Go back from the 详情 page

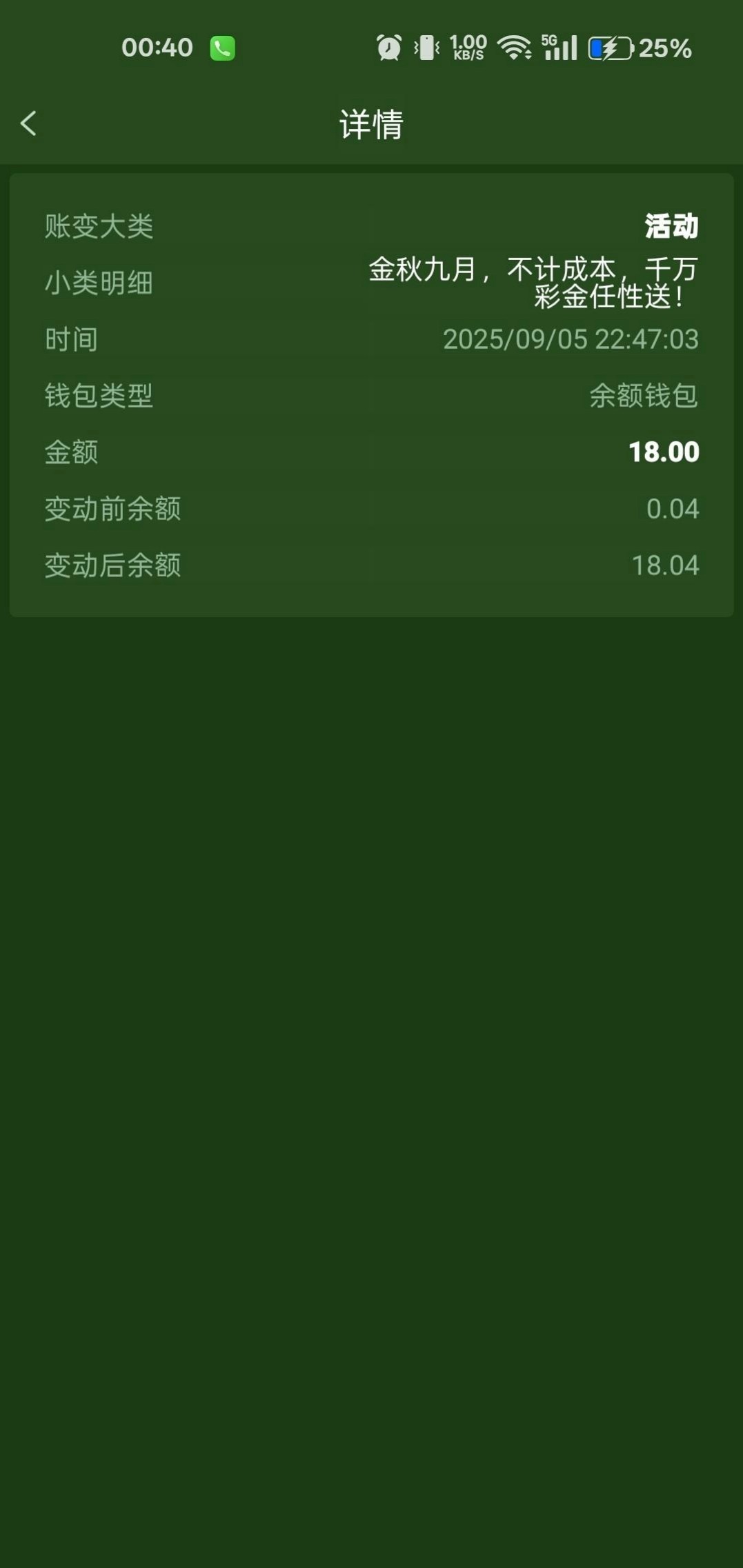coord(28,124)
